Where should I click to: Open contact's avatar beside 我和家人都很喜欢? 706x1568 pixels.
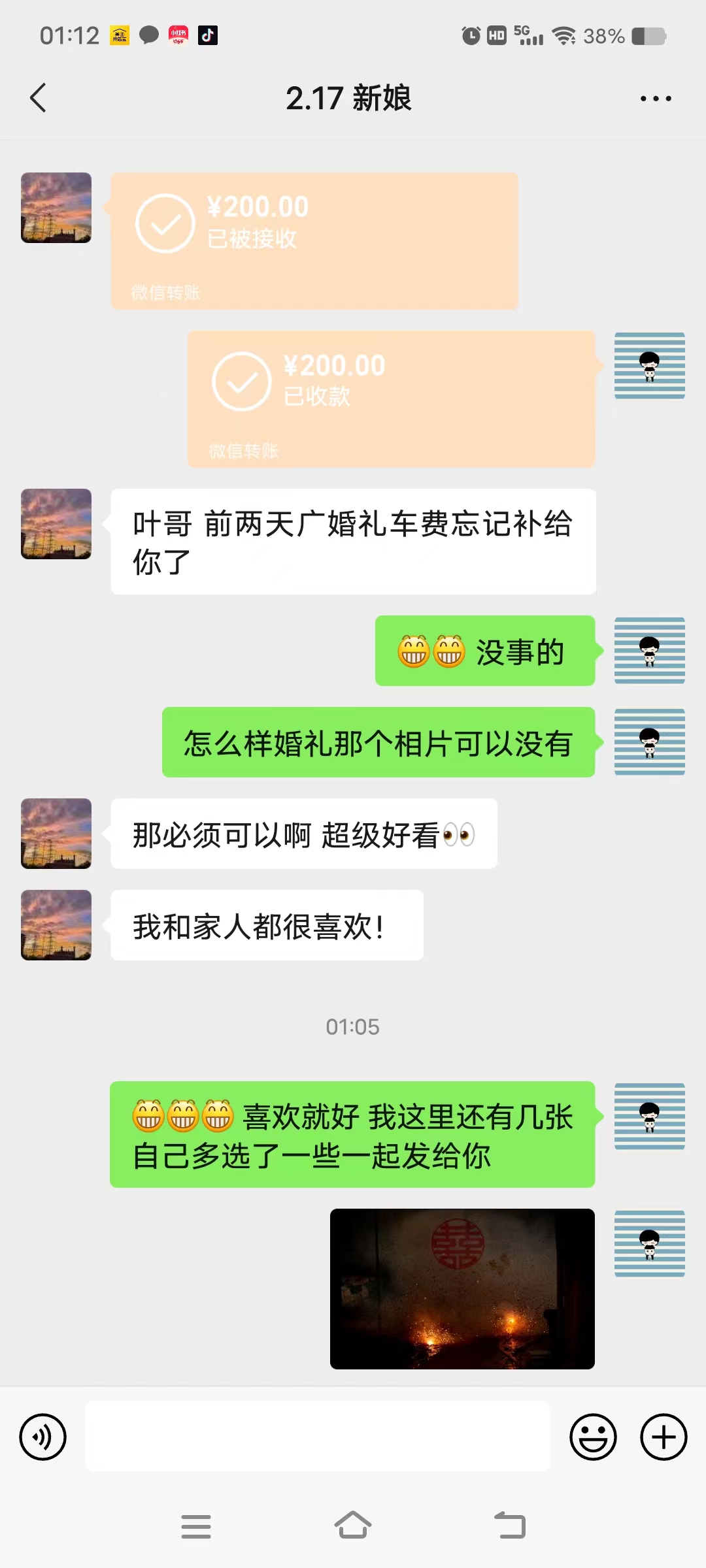point(56,925)
